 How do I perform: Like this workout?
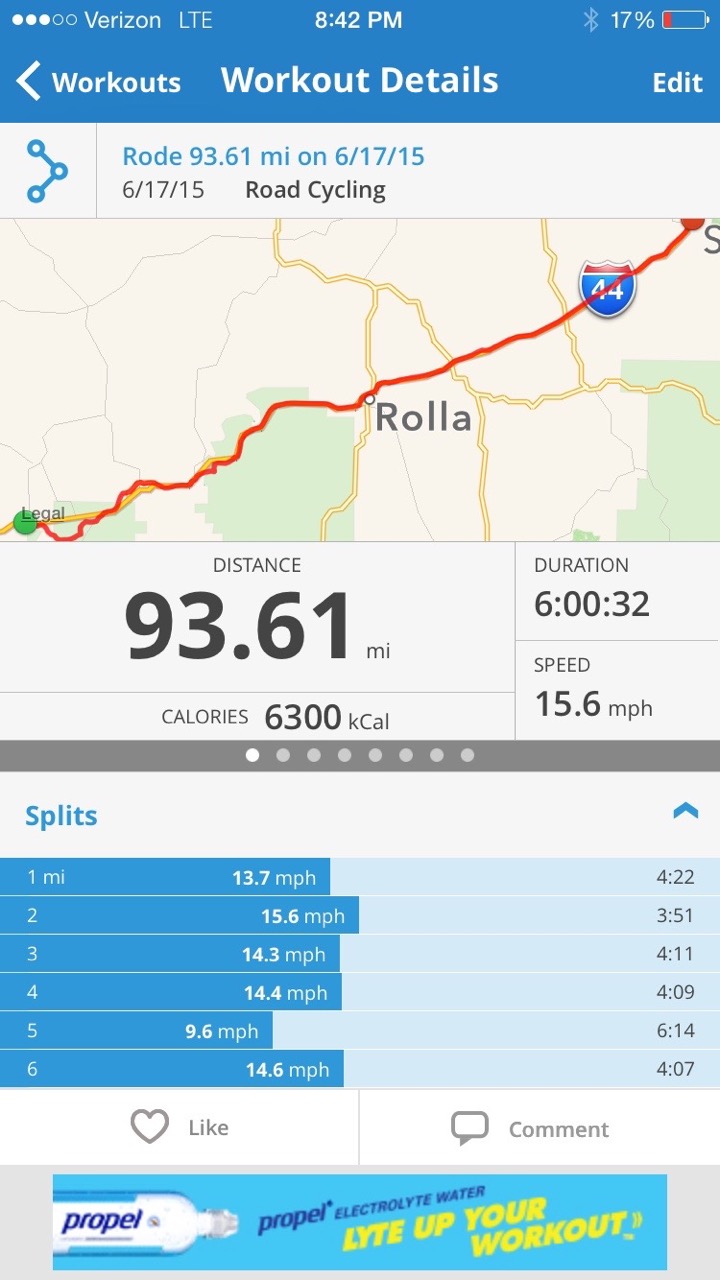[x=180, y=1128]
